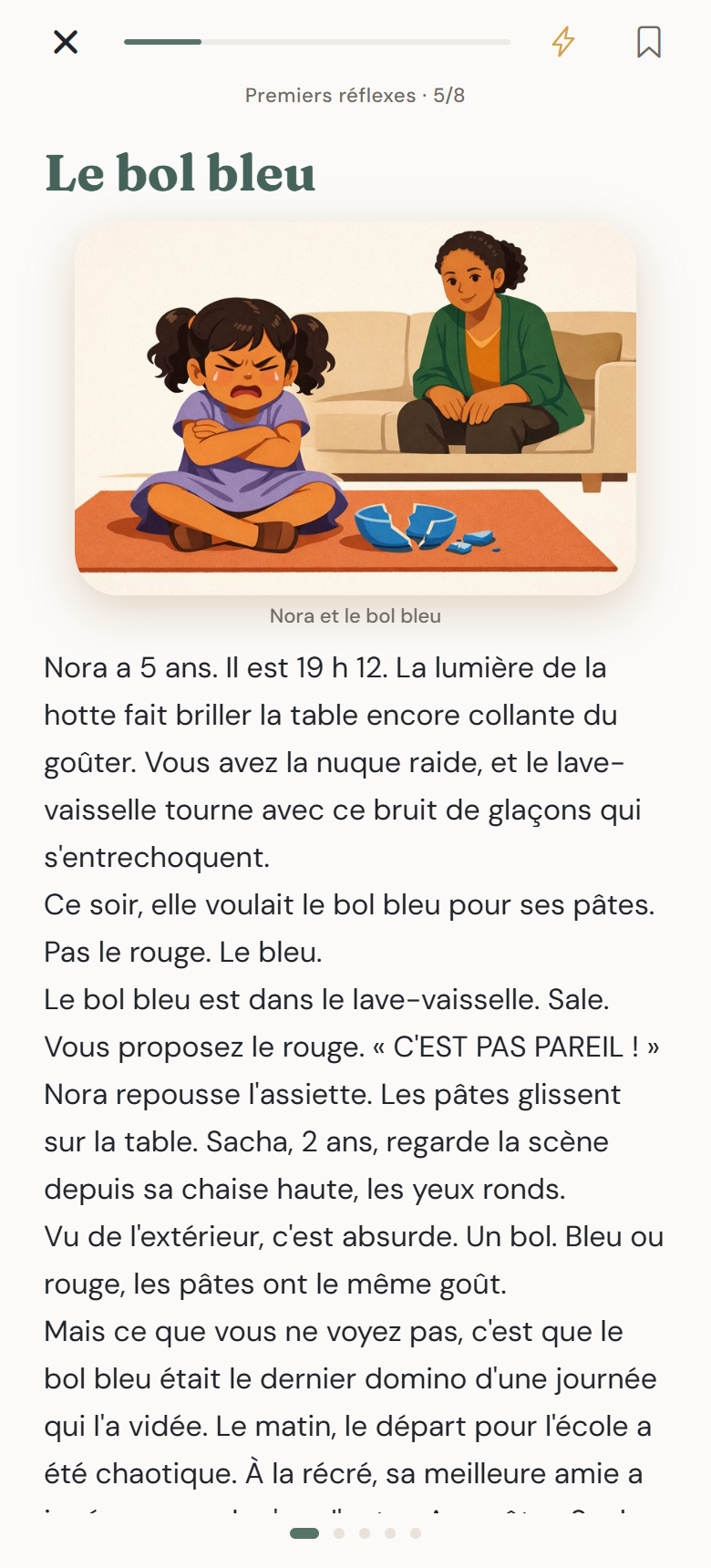This screenshot has width=711, height=1568.
Task: Open the Premiers réflexes 5/8 label
Action: click(355, 95)
